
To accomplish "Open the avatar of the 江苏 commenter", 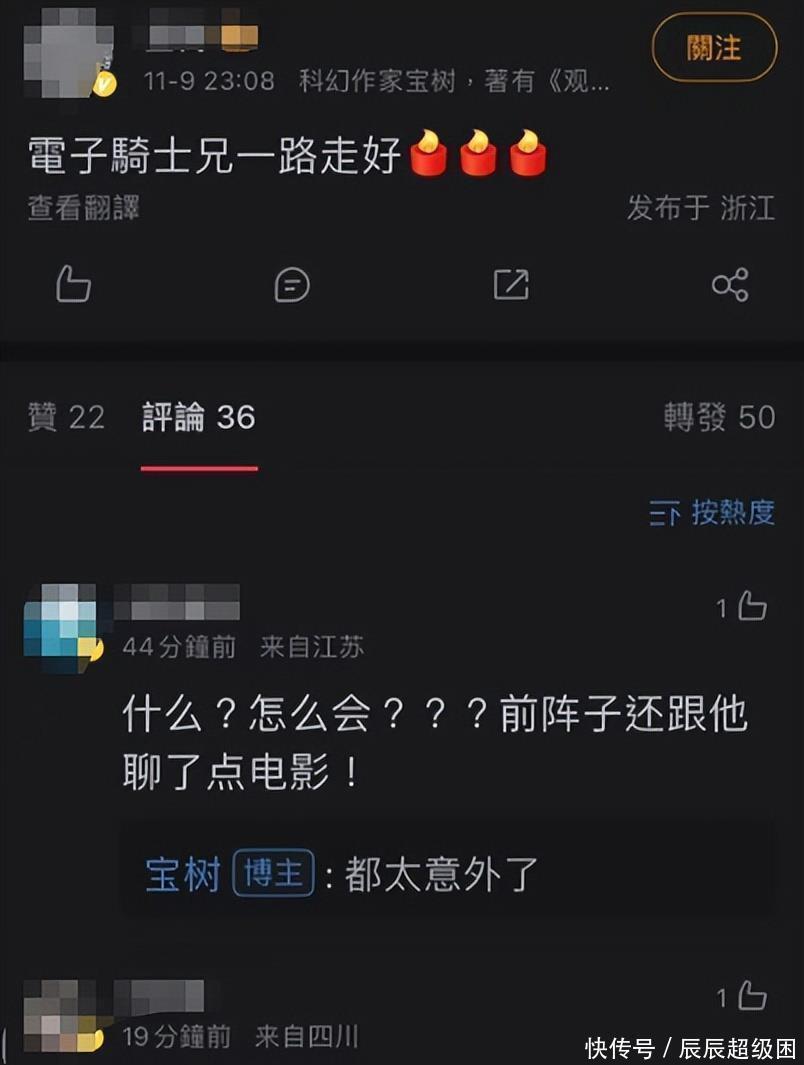I will [62, 629].
